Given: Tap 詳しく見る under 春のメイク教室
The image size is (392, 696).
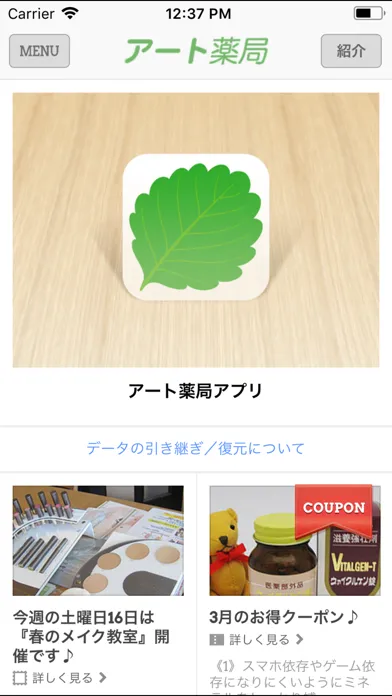Looking at the screenshot, I should click(60, 678).
